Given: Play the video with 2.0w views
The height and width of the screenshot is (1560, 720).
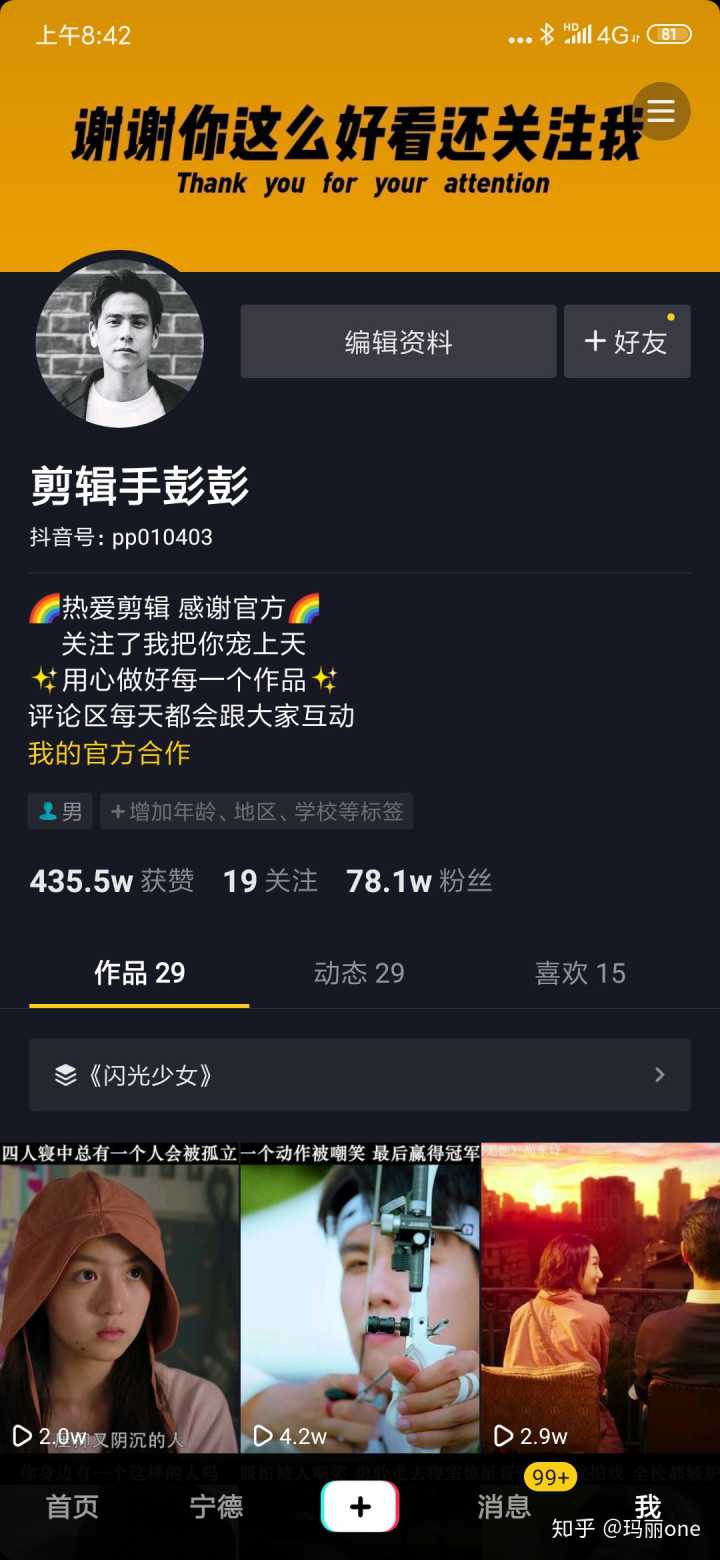Looking at the screenshot, I should tap(119, 1300).
